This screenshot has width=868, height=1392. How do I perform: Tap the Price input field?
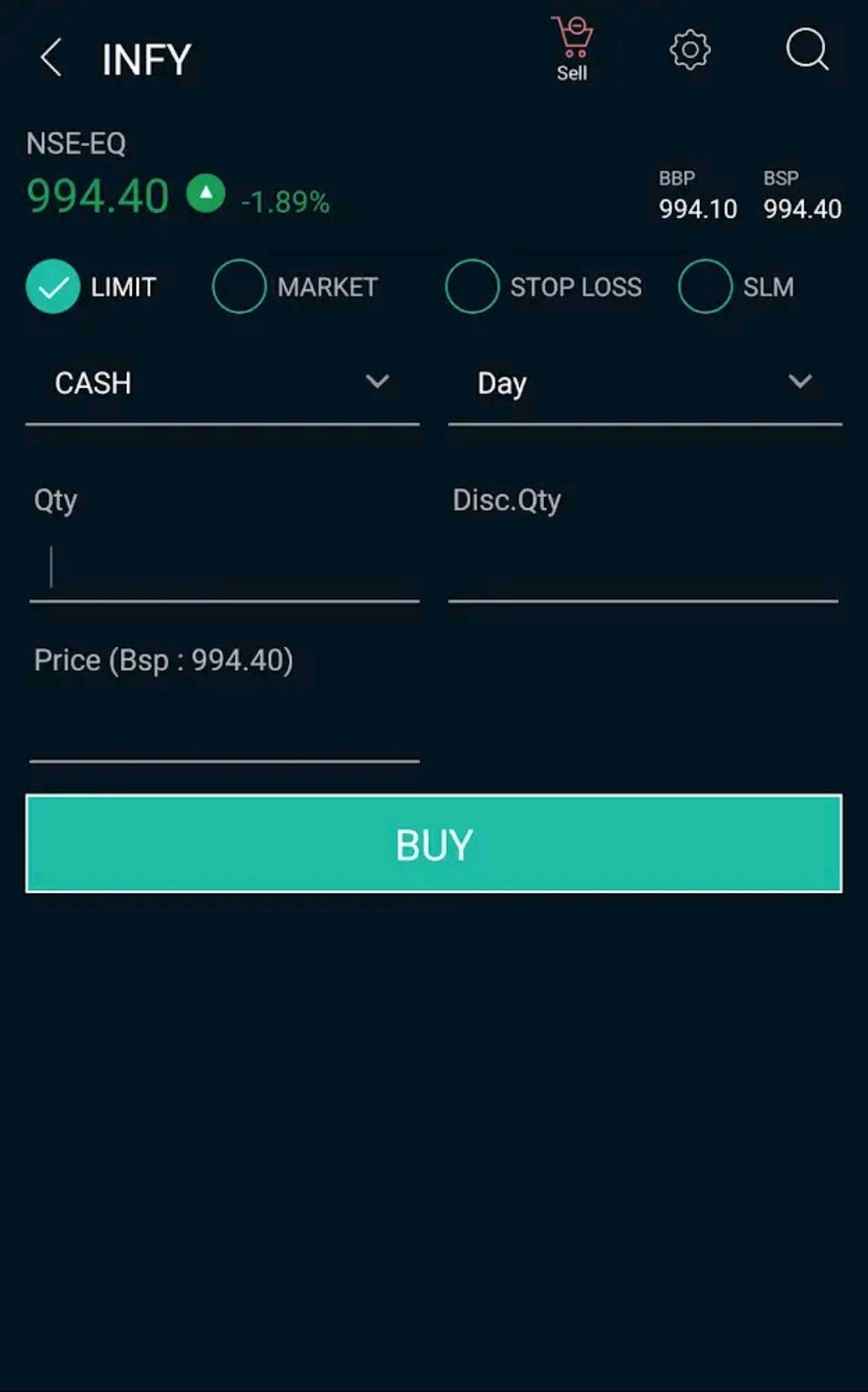[224, 728]
